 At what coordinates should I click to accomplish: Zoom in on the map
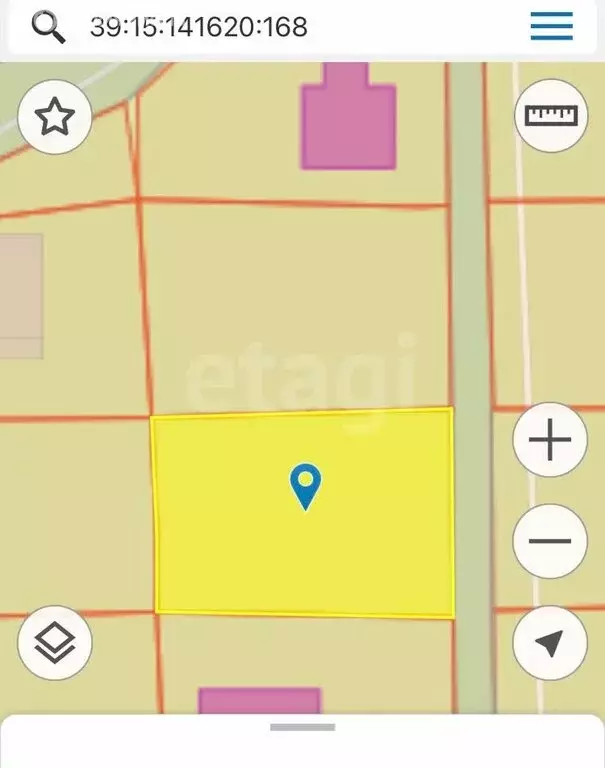click(549, 440)
